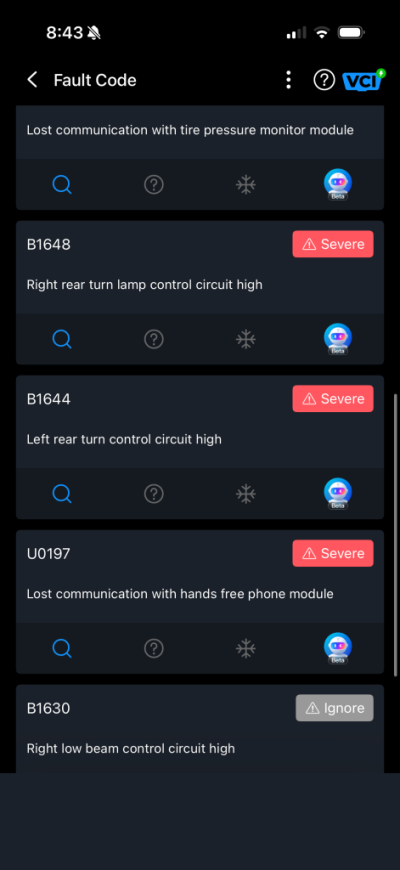
Task: Search code B1648 with the magnifier icon
Action: tap(62, 338)
